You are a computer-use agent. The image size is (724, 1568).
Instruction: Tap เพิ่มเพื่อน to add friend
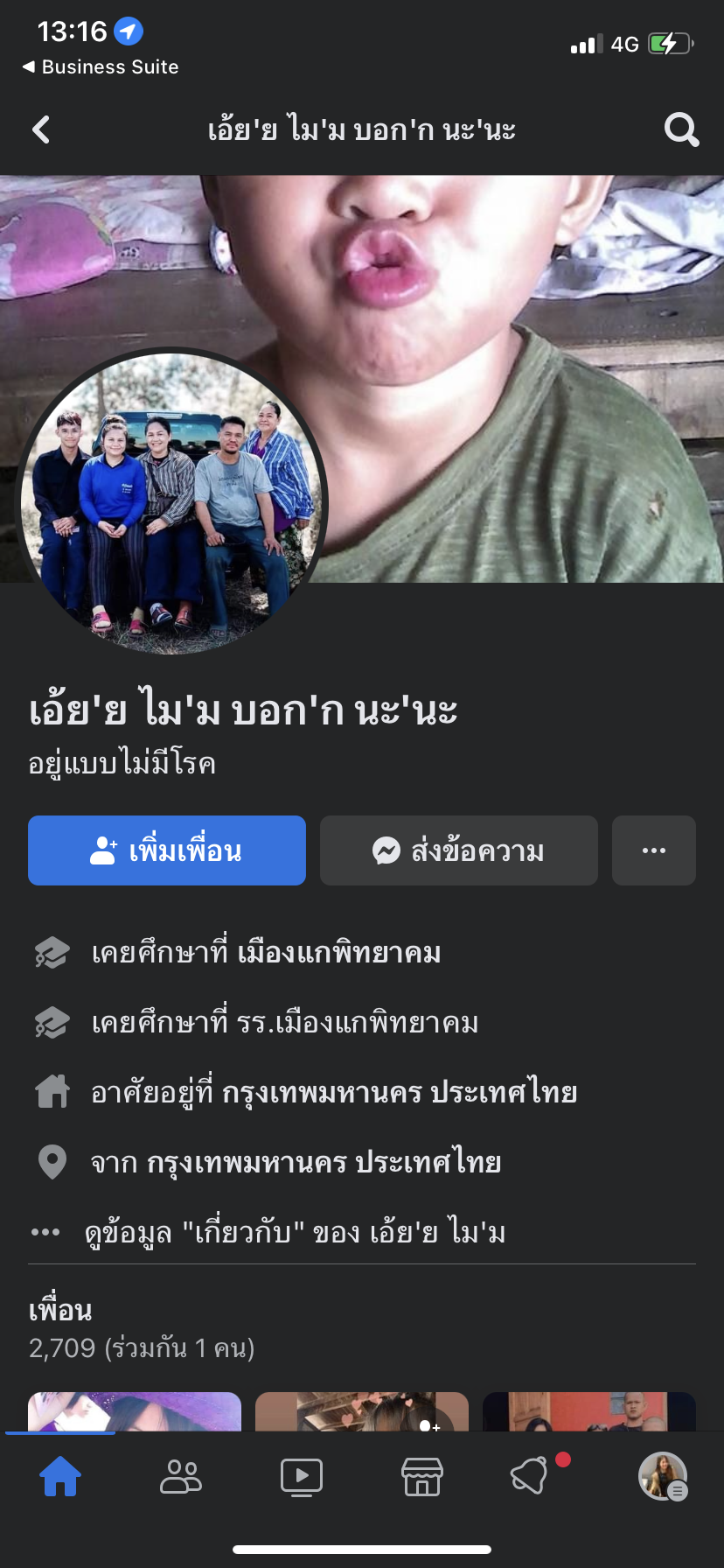click(167, 850)
